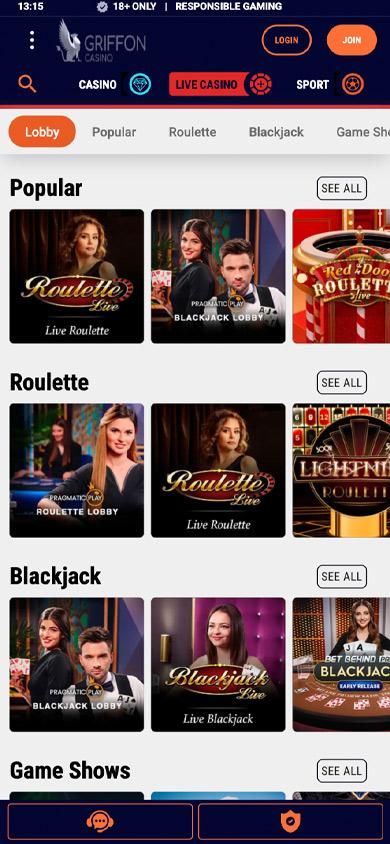Open the shield safety button
Image resolution: width=390 pixels, height=844 pixels.
(x=290, y=821)
